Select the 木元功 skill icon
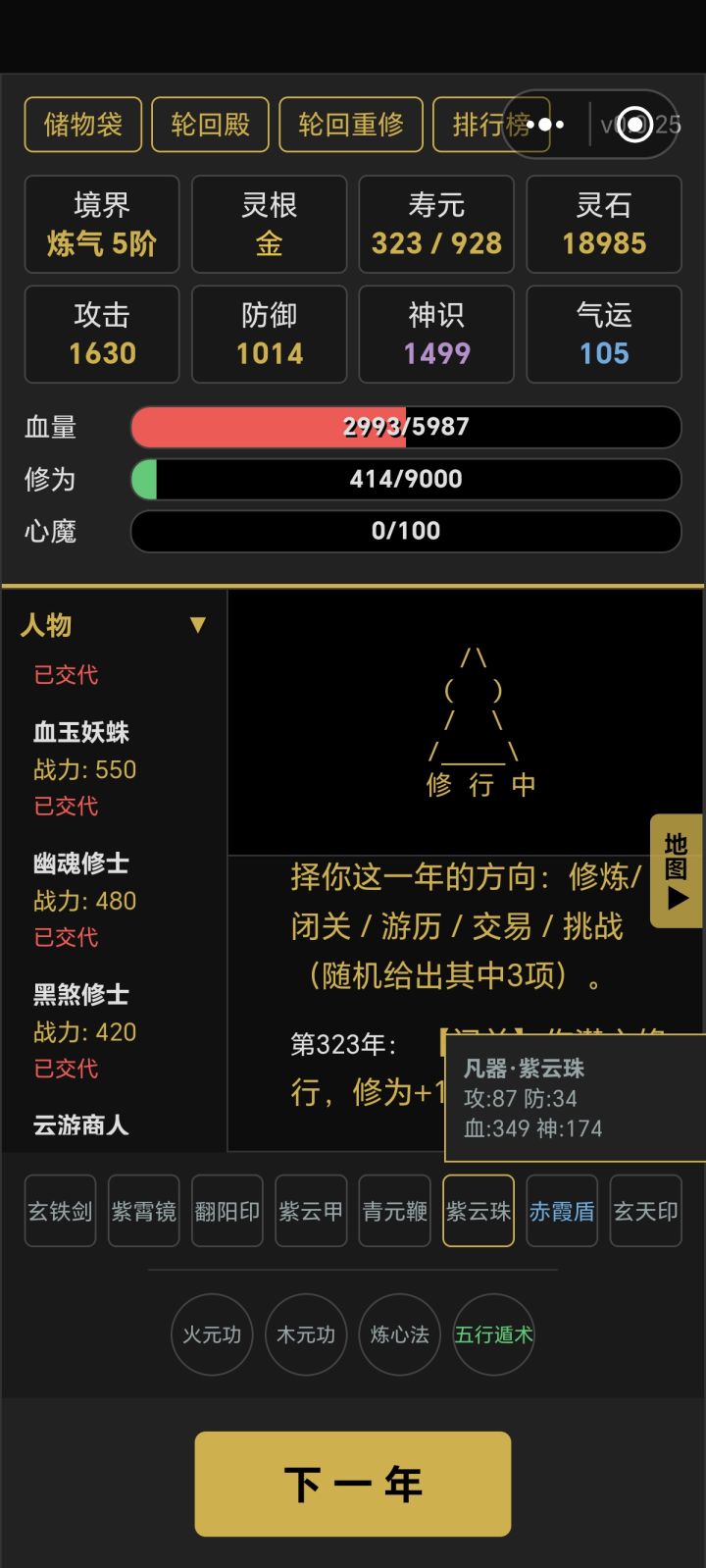The height and width of the screenshot is (1568, 706). click(x=306, y=1334)
